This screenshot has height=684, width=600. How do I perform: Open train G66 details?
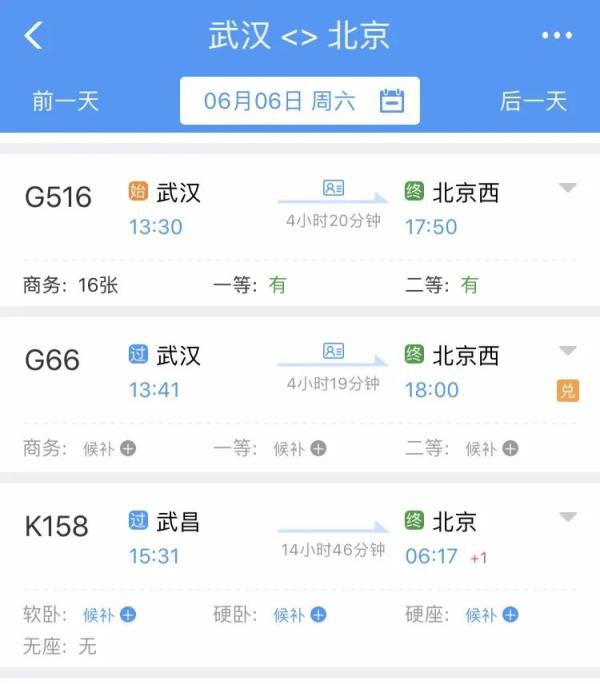click(x=52, y=360)
